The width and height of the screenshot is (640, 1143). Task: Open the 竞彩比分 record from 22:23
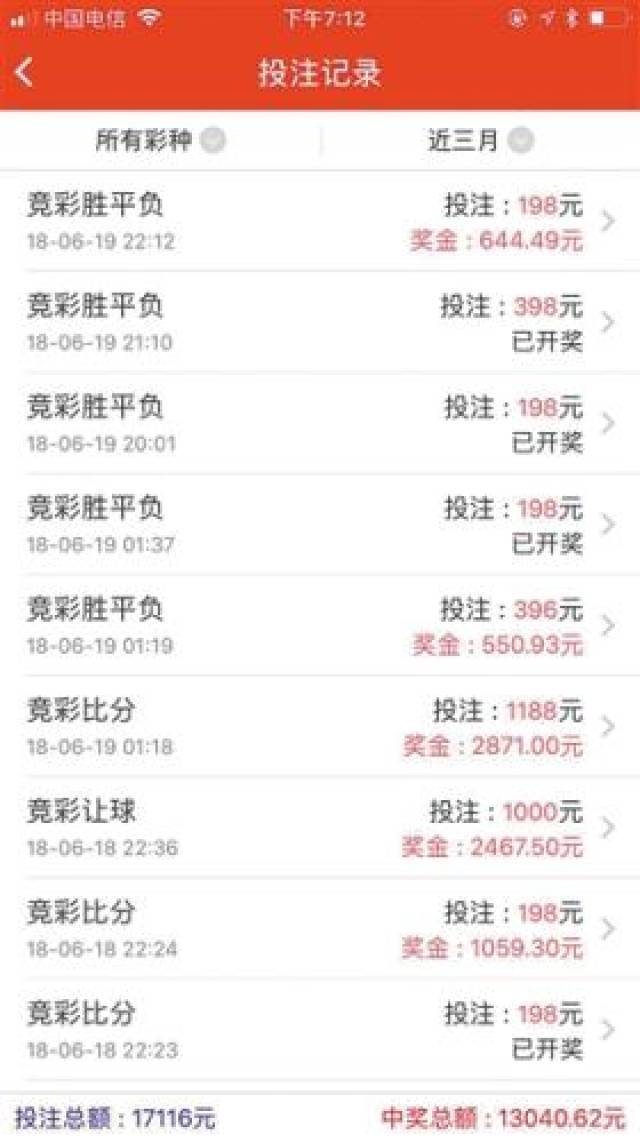pos(320,1031)
